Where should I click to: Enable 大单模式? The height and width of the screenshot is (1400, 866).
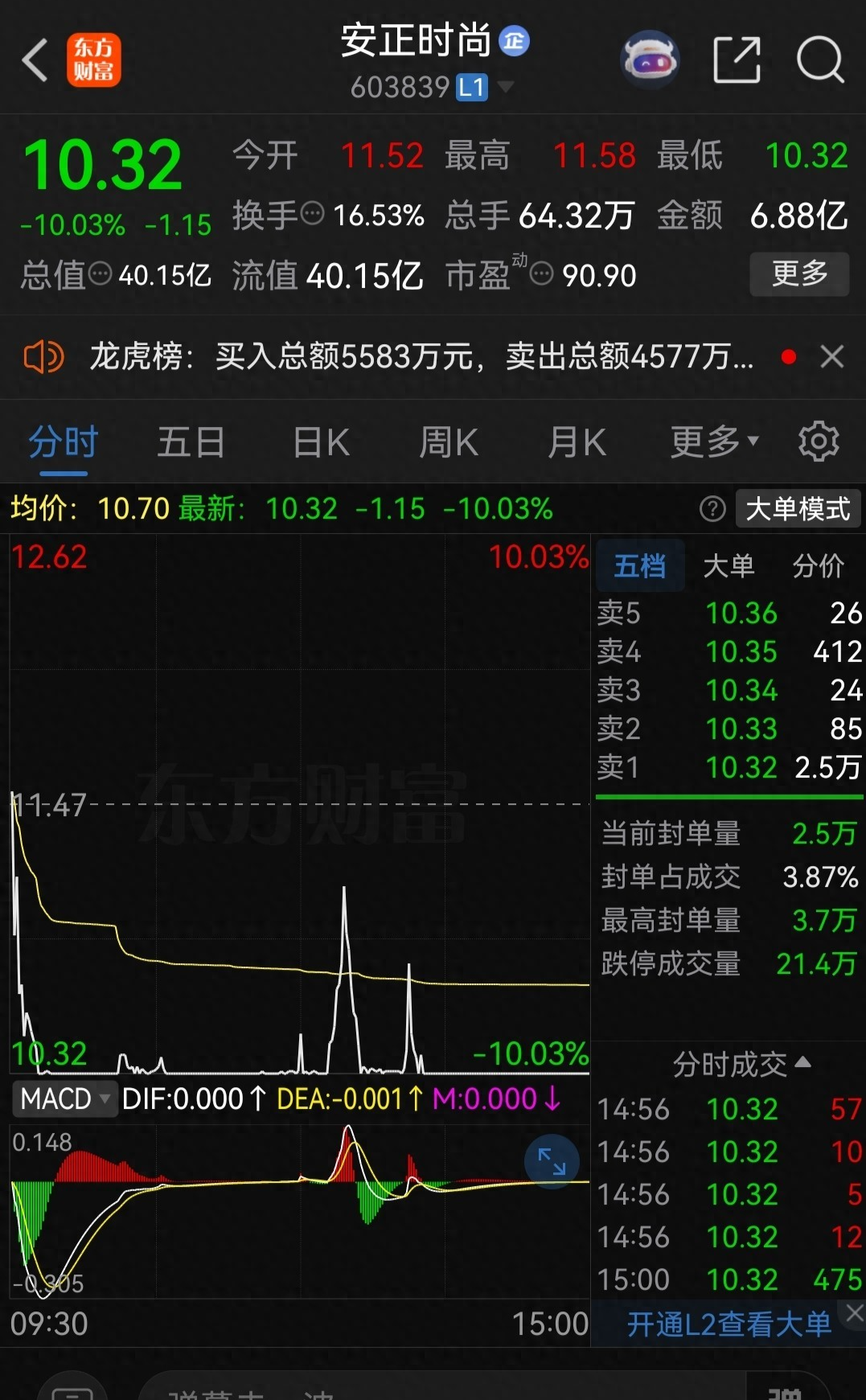click(x=797, y=509)
